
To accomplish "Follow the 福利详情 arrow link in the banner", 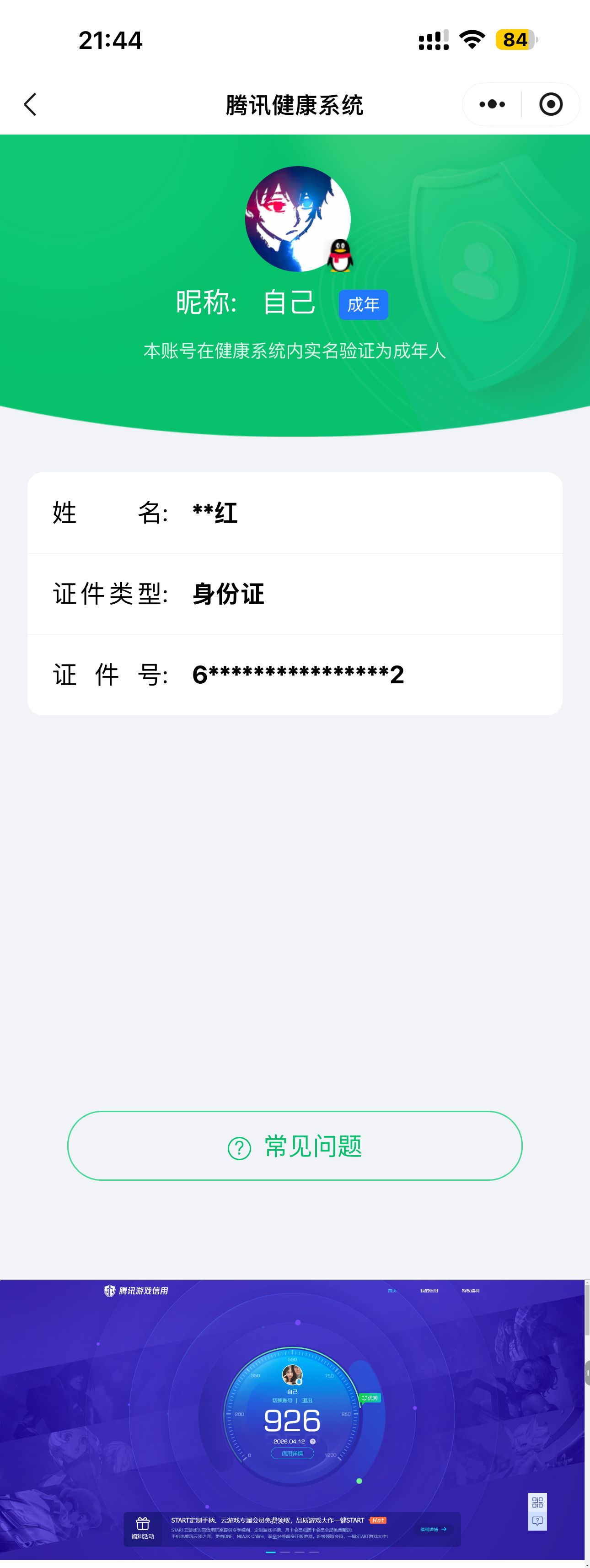I will point(433,1529).
